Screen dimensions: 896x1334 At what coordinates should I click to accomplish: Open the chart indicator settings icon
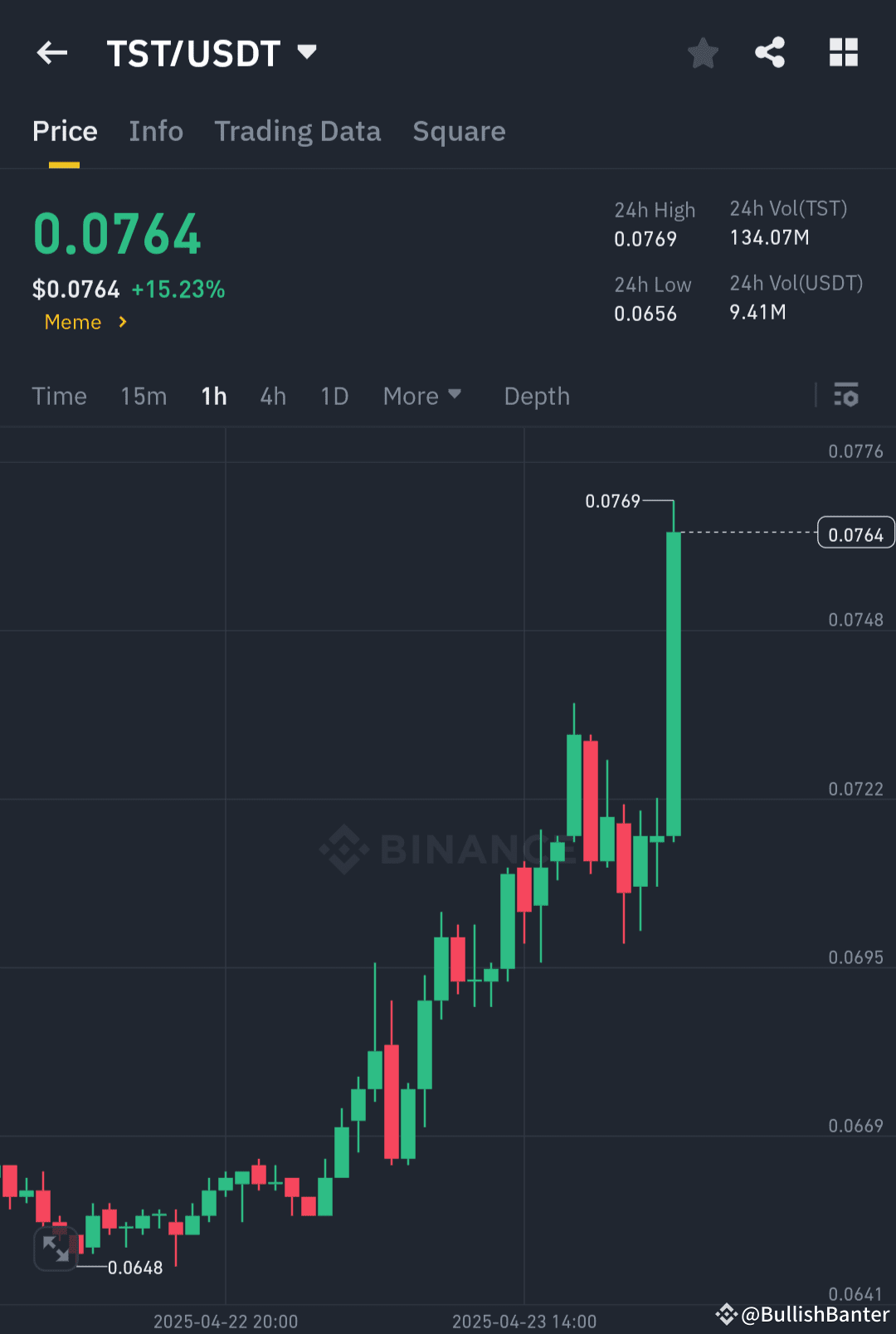846,396
